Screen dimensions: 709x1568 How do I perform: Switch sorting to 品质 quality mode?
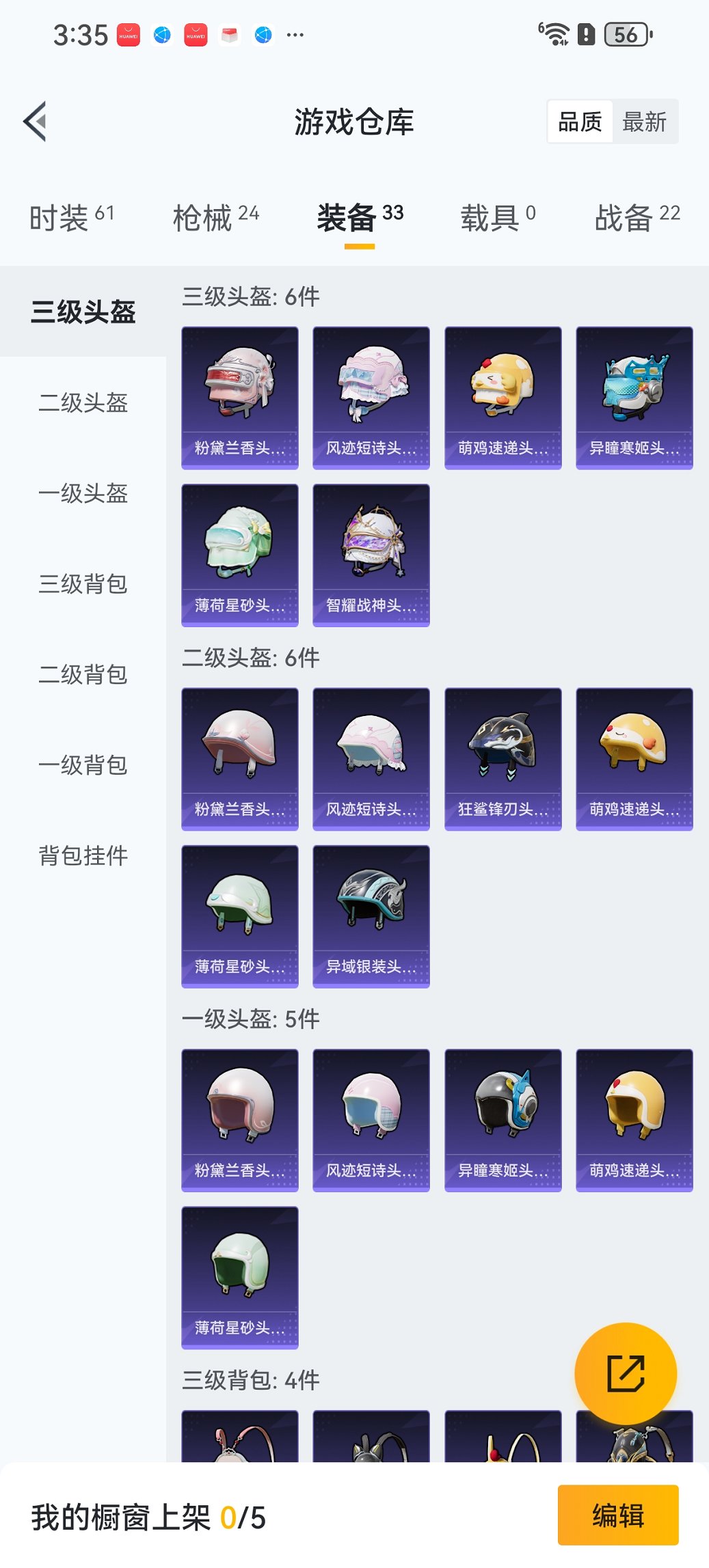click(580, 121)
